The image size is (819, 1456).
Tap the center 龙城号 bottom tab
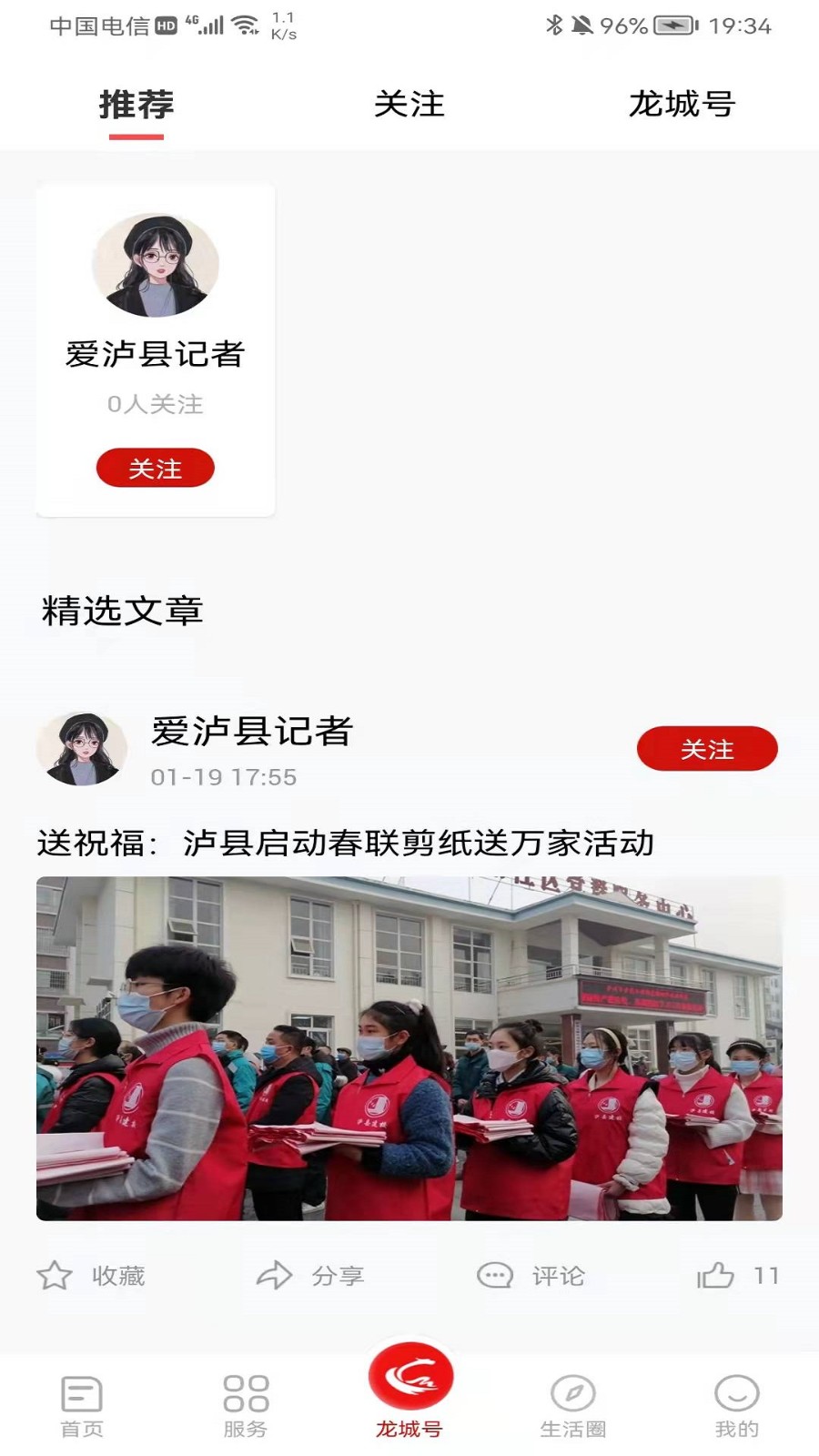coord(410,1389)
